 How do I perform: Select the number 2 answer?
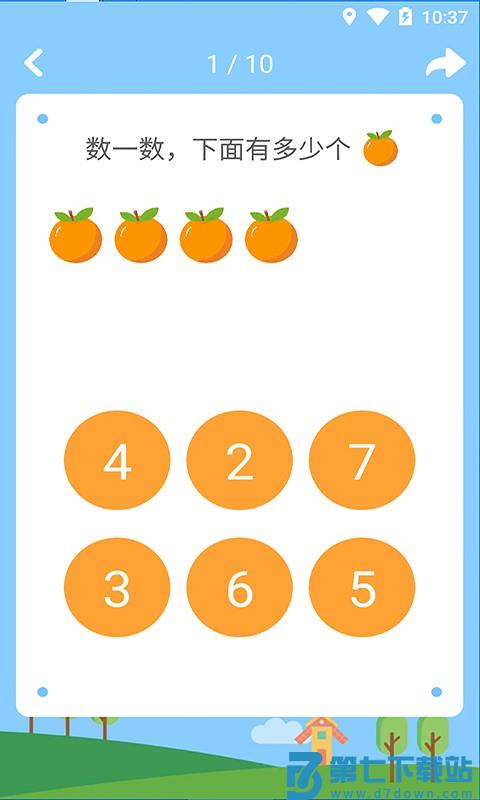(x=240, y=460)
